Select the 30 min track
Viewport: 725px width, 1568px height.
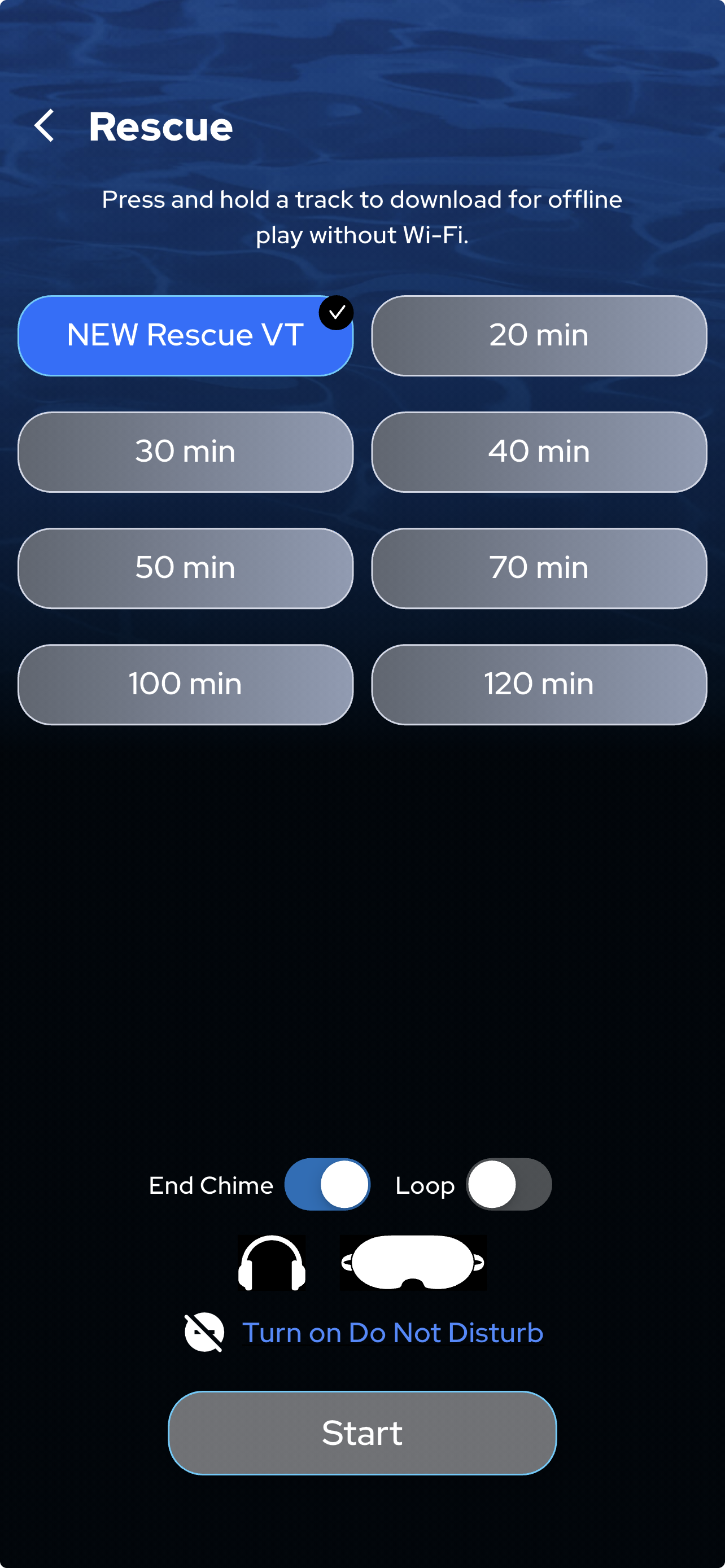(x=185, y=452)
